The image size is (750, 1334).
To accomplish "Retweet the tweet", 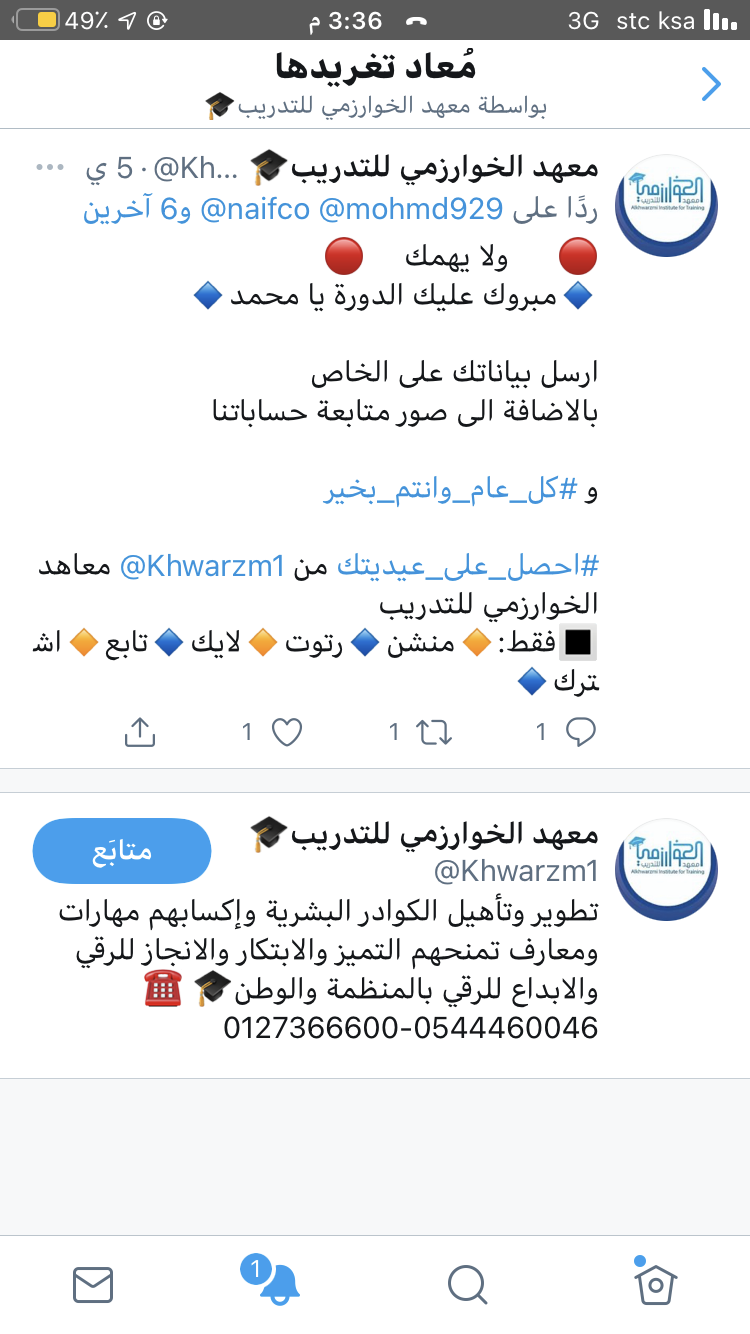I will click(x=434, y=733).
